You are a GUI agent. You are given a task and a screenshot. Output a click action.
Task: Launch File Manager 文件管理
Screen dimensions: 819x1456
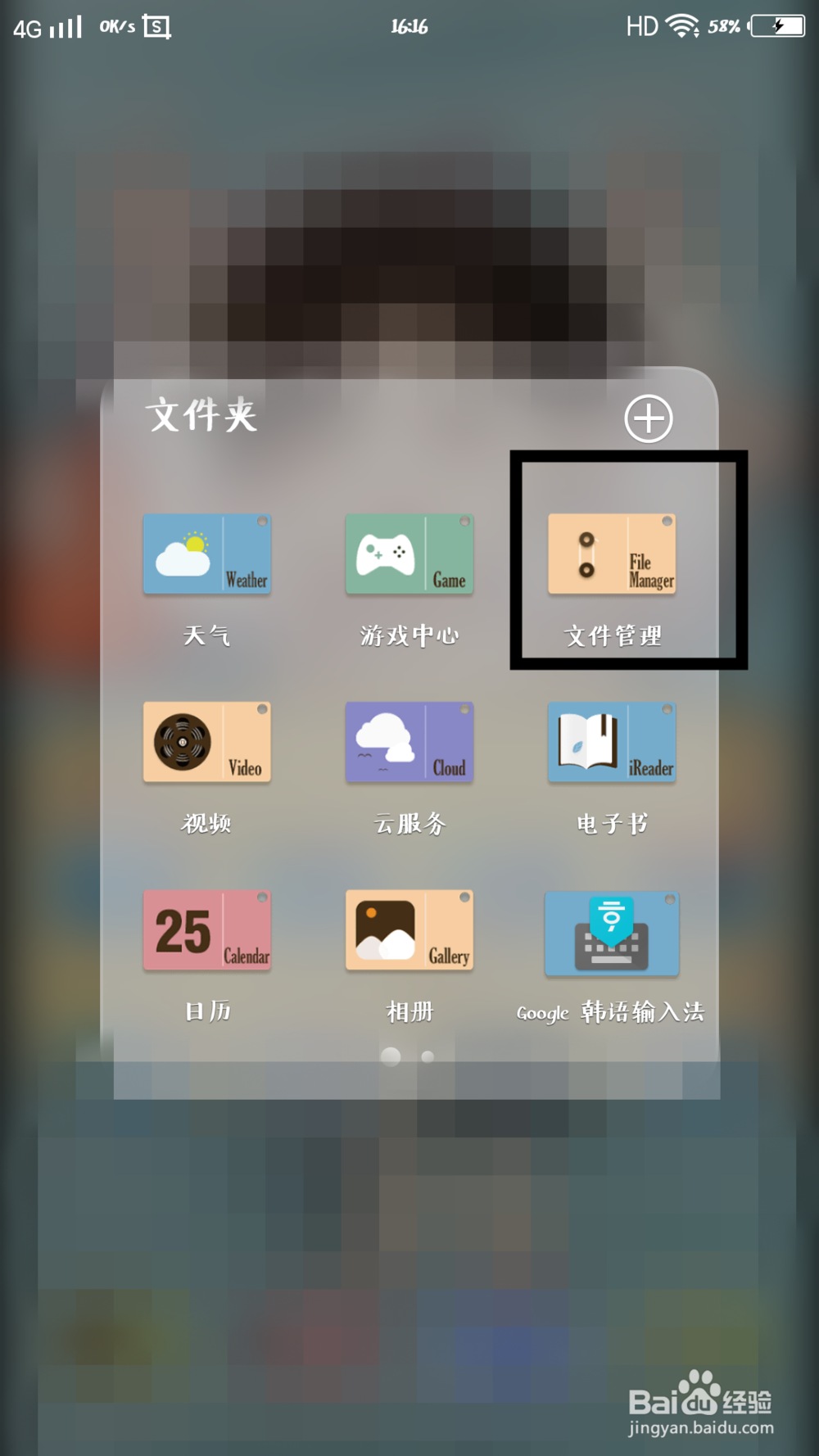tap(612, 554)
